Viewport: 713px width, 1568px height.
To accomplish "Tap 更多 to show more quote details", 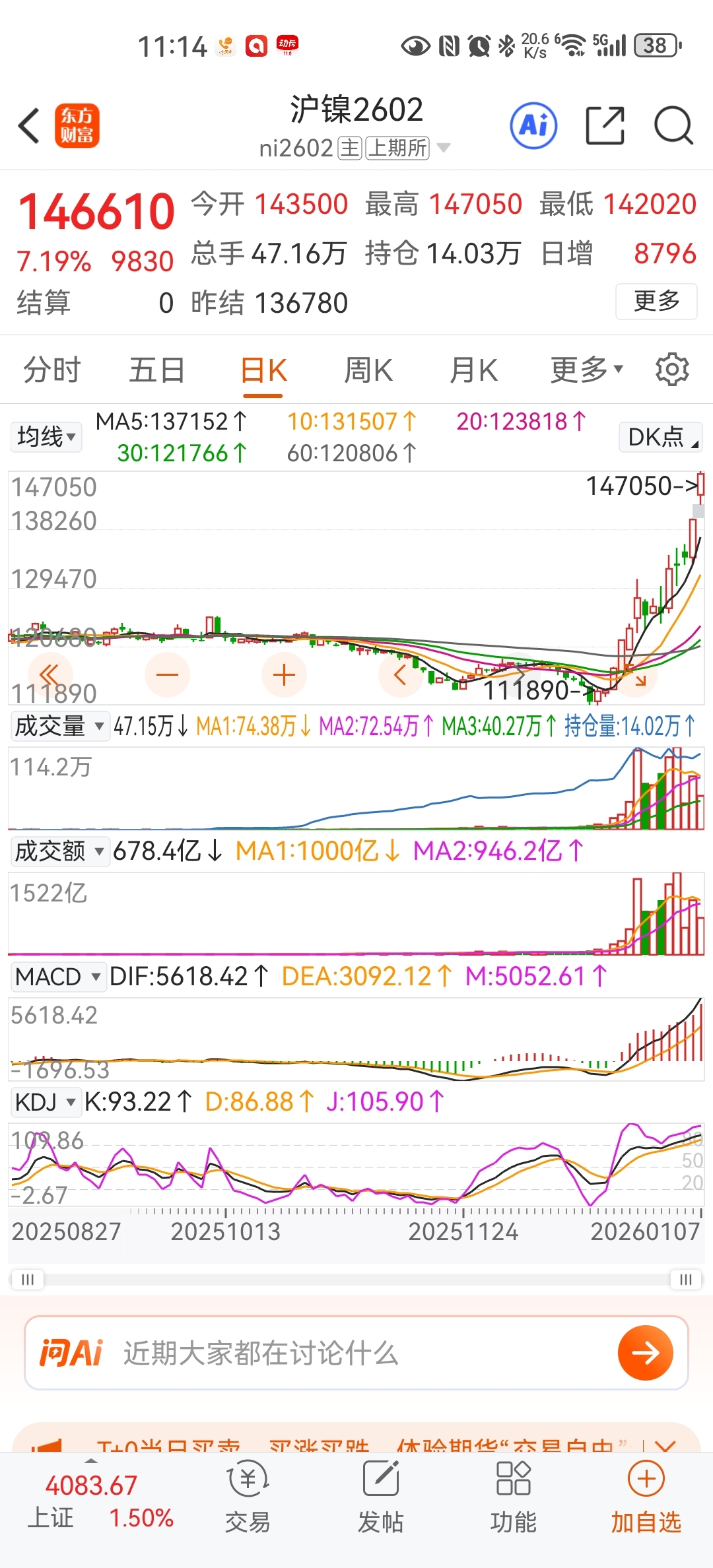I will pos(656,302).
